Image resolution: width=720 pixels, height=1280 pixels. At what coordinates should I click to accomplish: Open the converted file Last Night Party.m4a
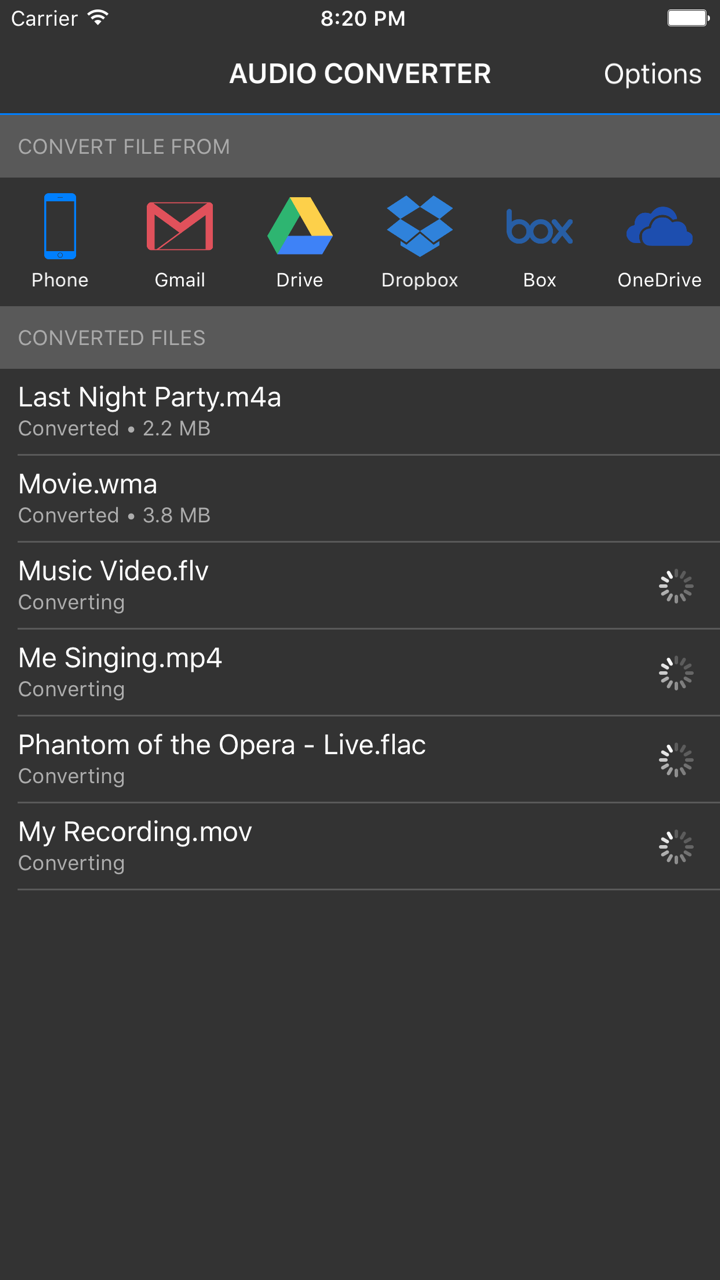[300, 410]
